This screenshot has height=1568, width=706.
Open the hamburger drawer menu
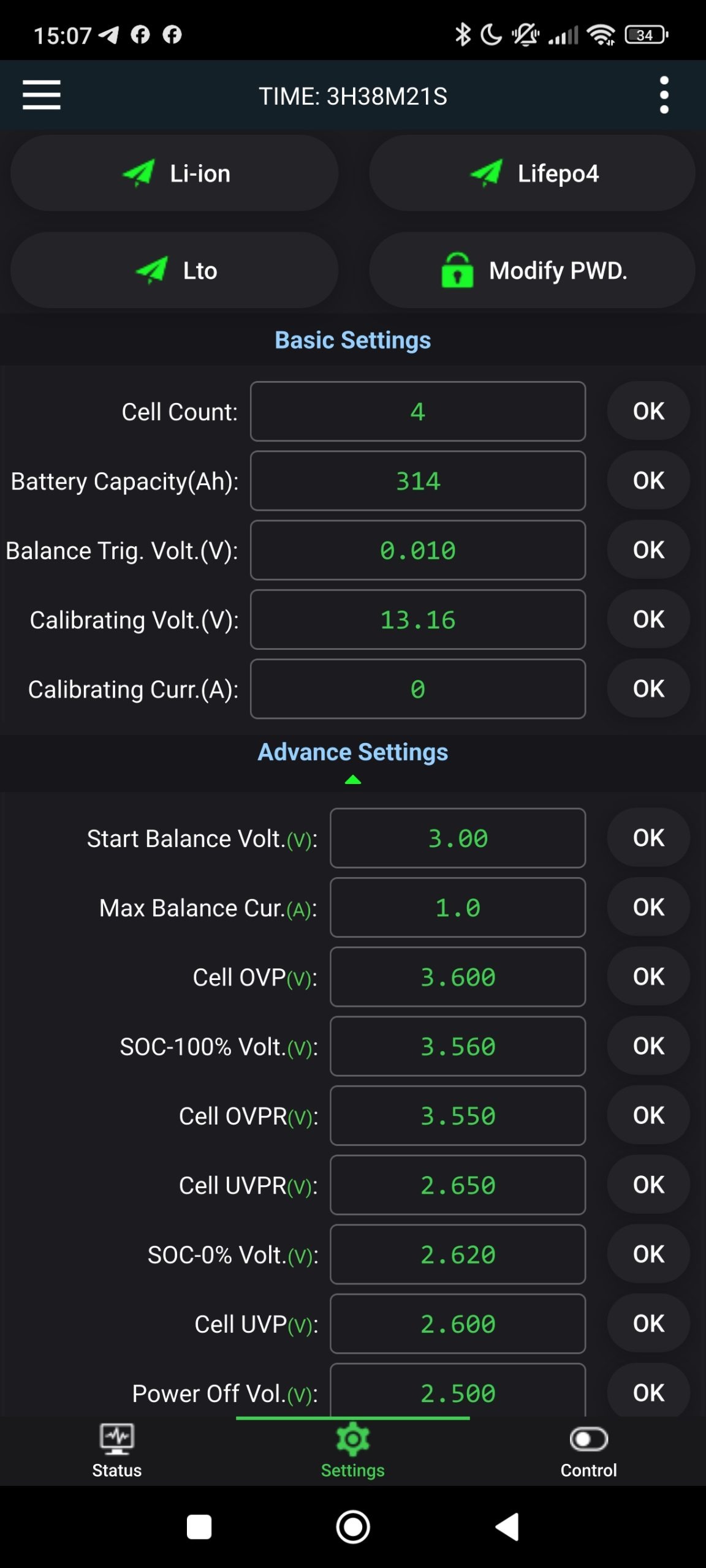point(42,95)
